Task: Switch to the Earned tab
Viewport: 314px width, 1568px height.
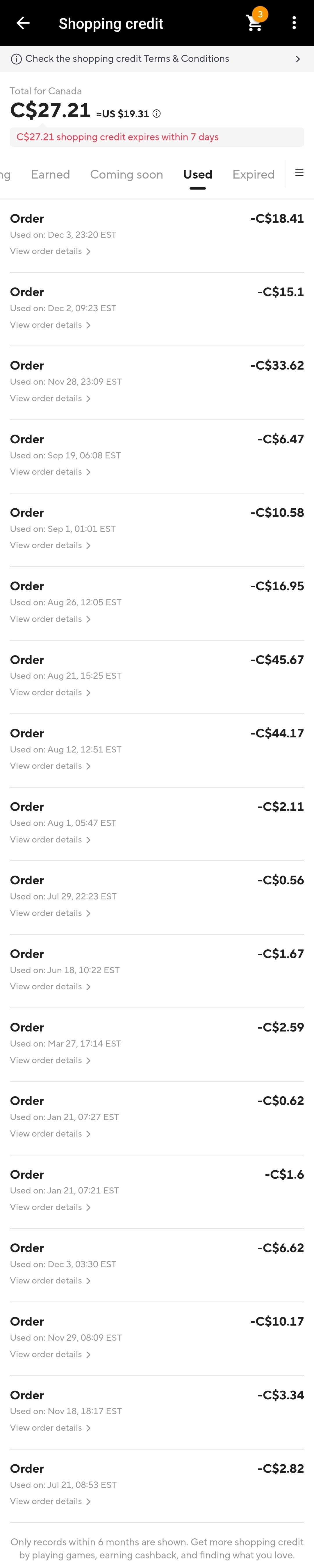Action: click(x=50, y=175)
